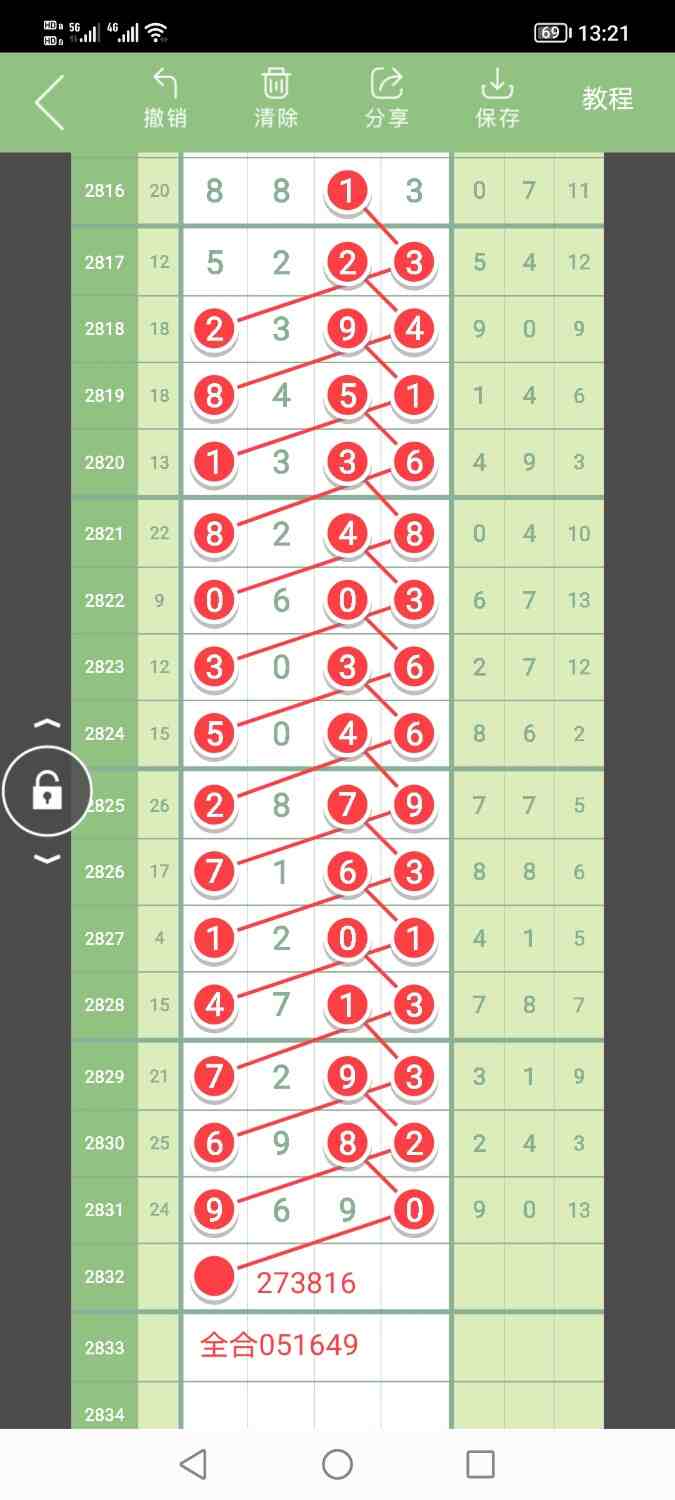The width and height of the screenshot is (675, 1500).
Task: Go back using the top-left arrow
Action: coord(49,102)
